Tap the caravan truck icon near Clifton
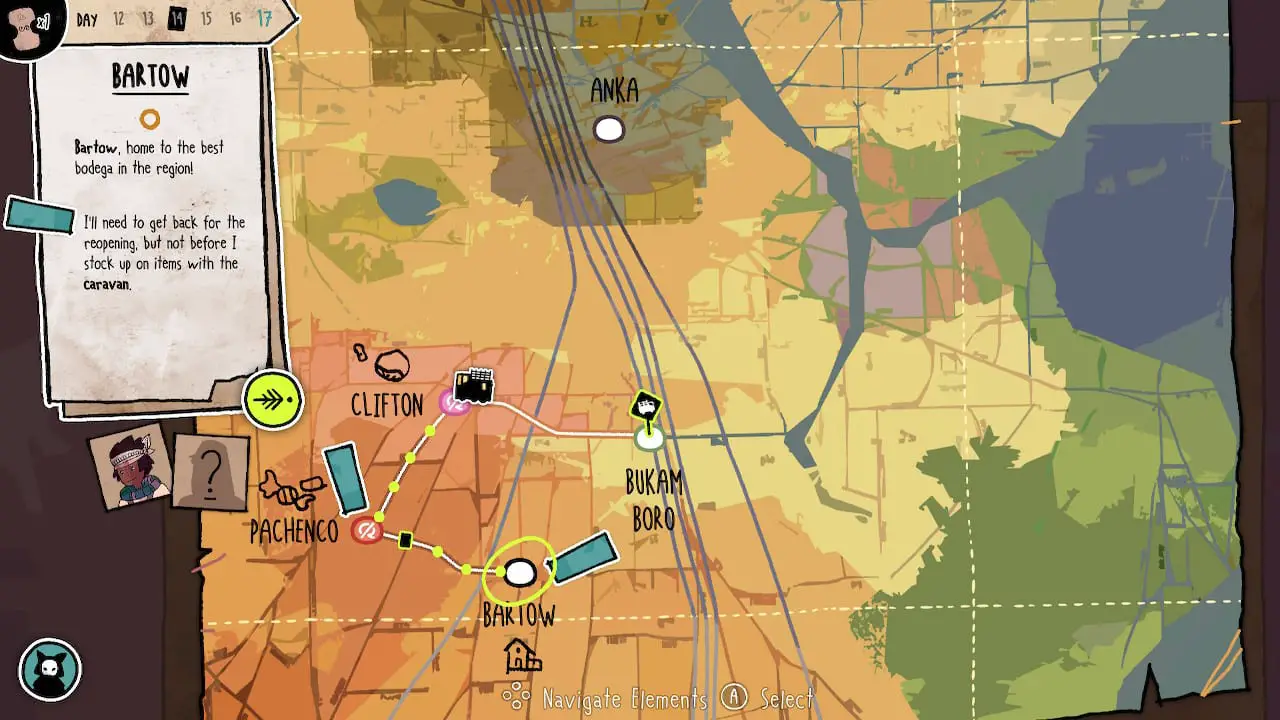 click(474, 386)
